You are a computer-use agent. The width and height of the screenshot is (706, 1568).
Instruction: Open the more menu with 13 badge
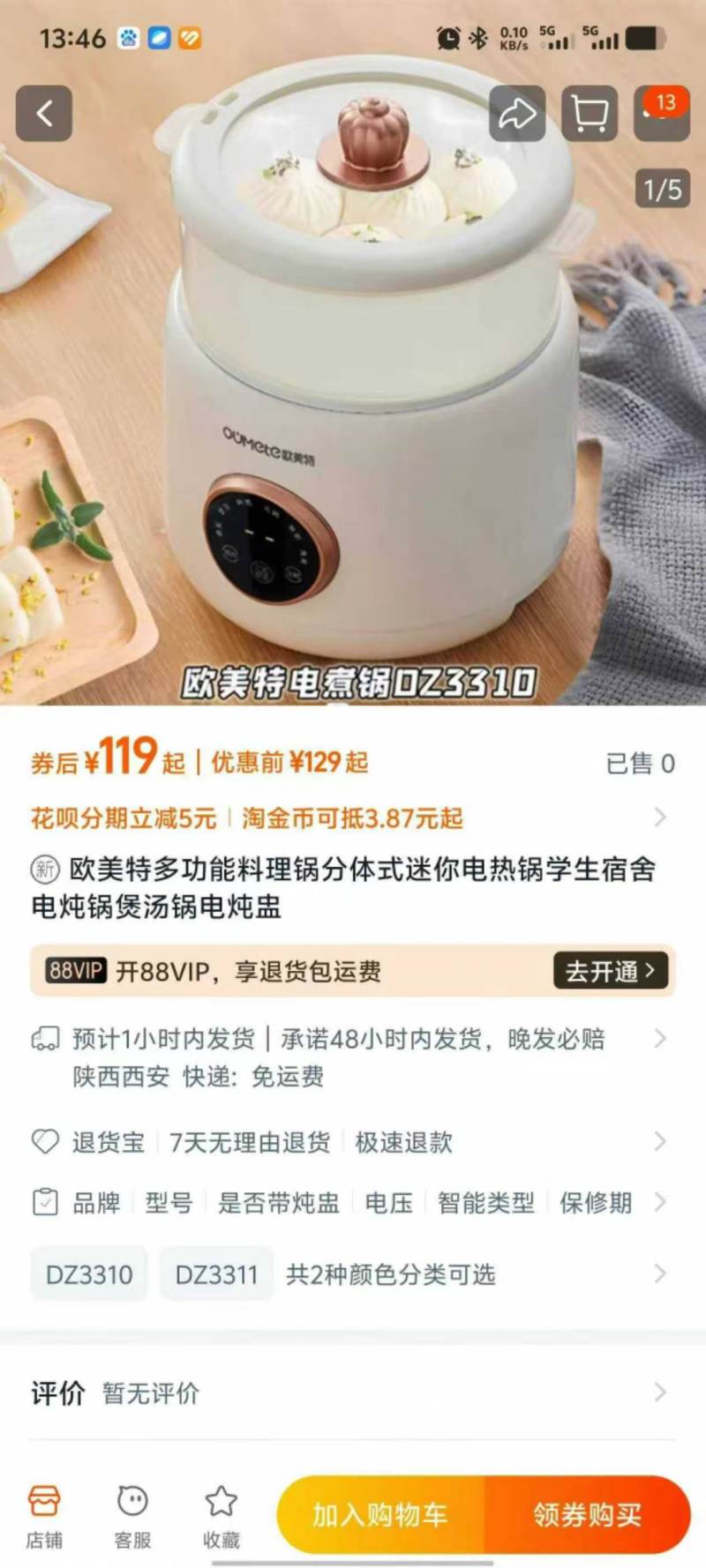tap(661, 114)
